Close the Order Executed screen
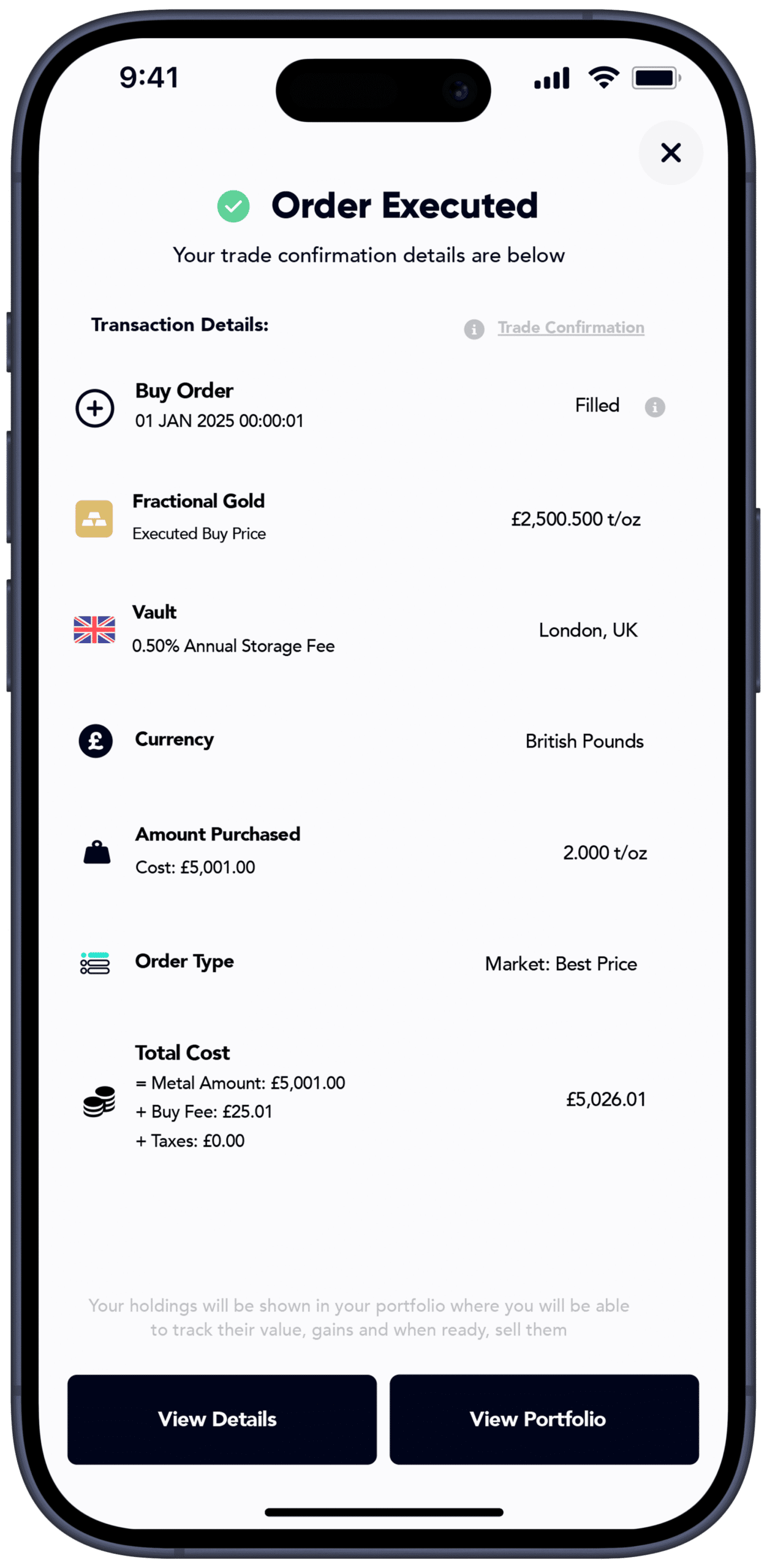 (671, 153)
